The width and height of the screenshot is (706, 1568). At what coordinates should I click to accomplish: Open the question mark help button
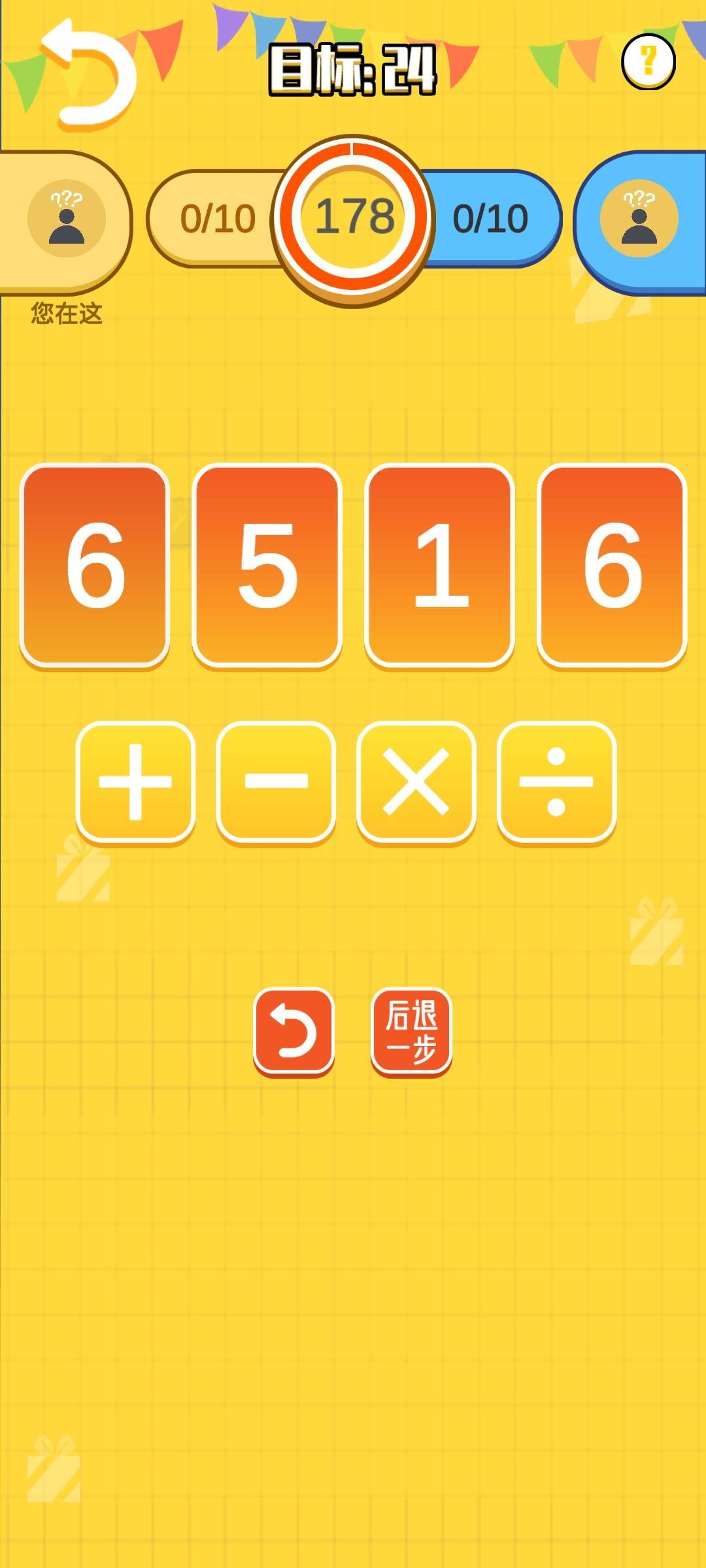tap(648, 61)
